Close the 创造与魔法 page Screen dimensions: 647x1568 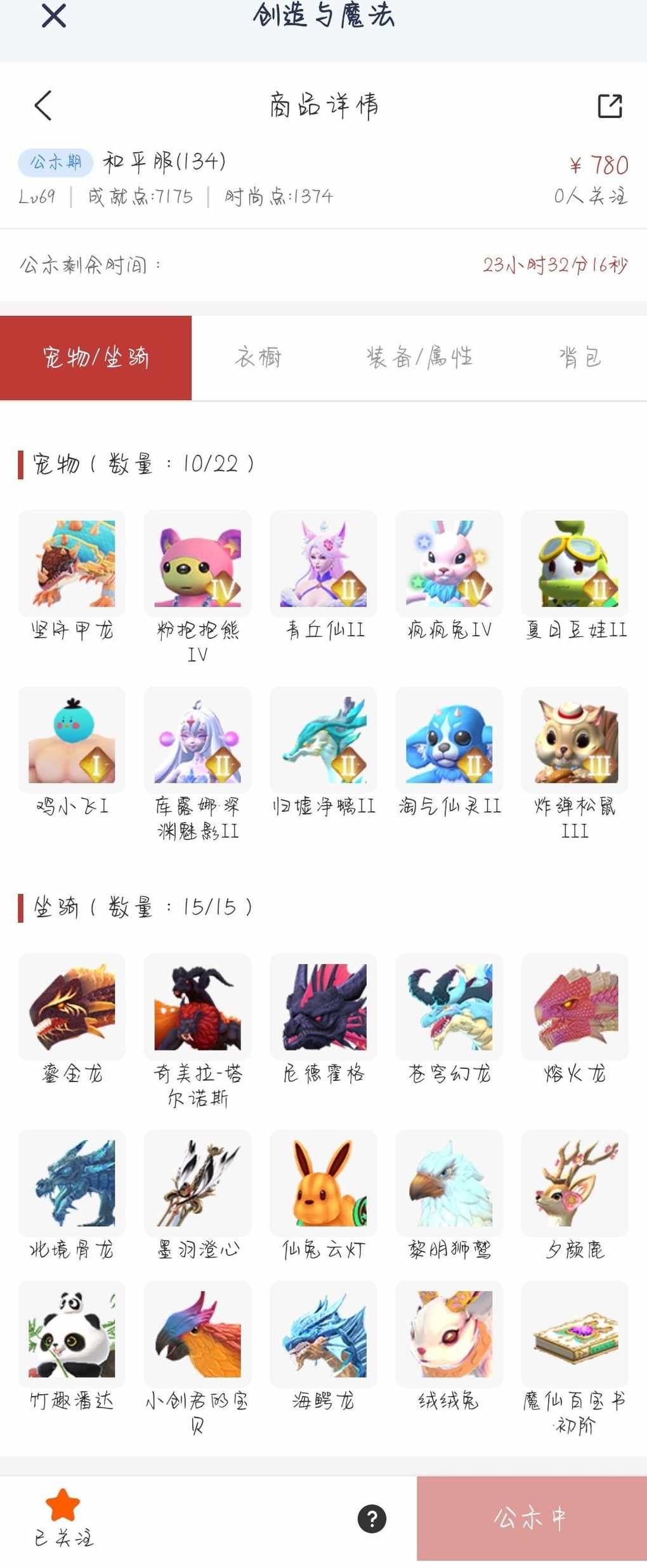click(54, 15)
